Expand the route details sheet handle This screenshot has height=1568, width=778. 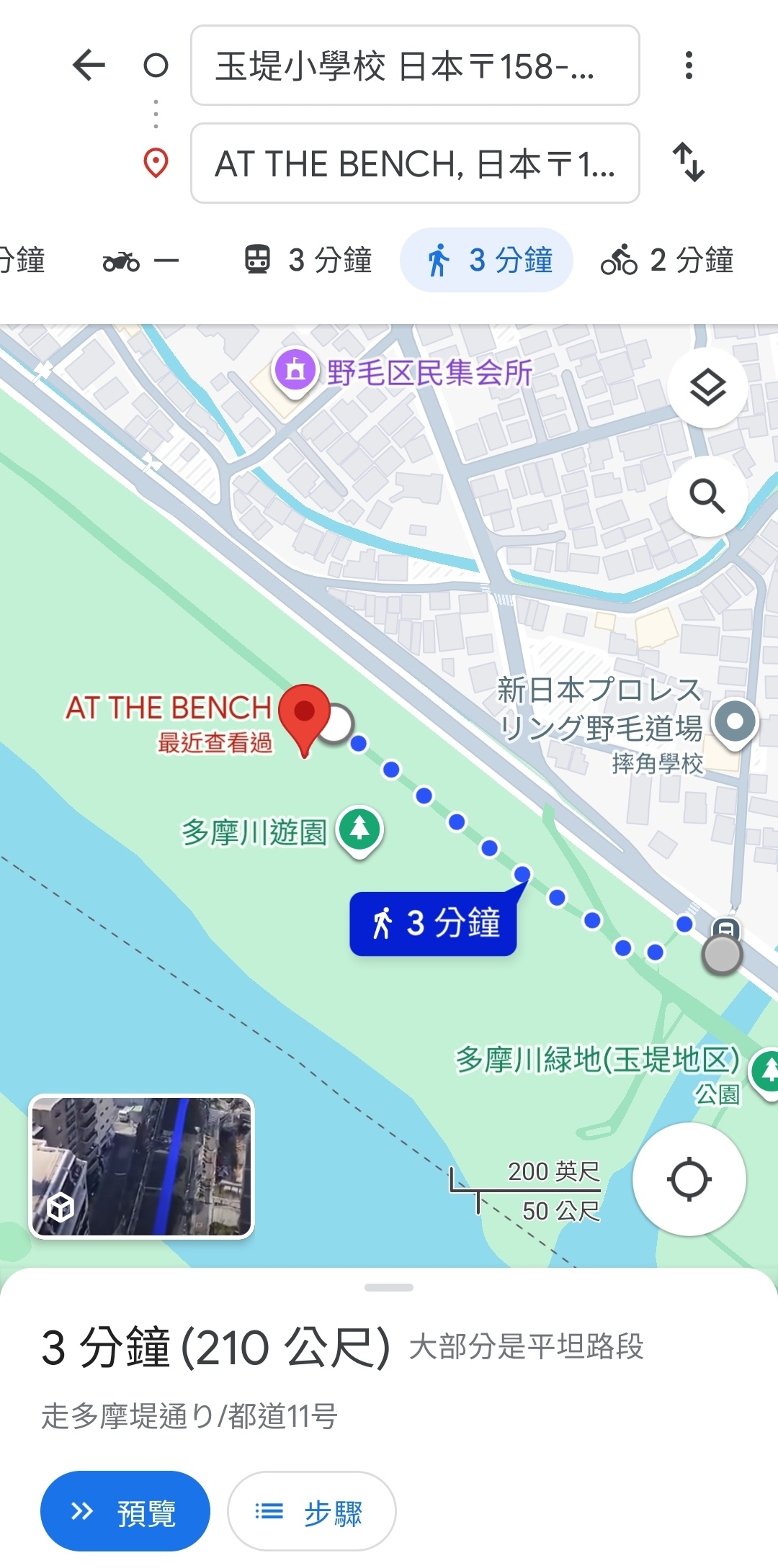click(389, 1287)
